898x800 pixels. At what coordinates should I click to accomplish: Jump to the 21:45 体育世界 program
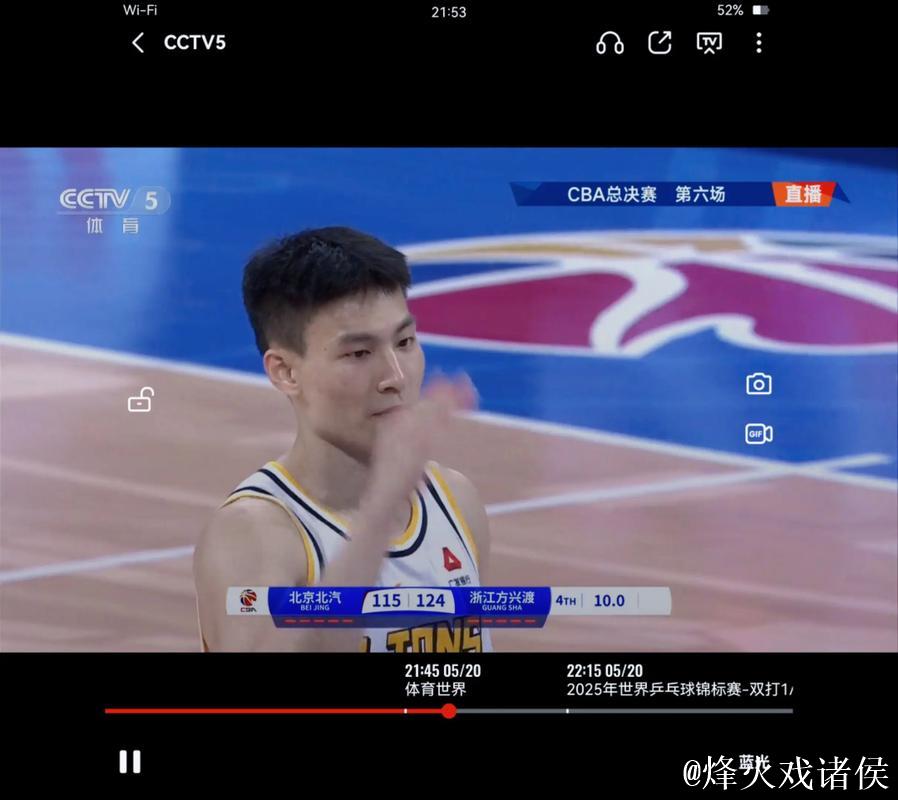[442, 680]
